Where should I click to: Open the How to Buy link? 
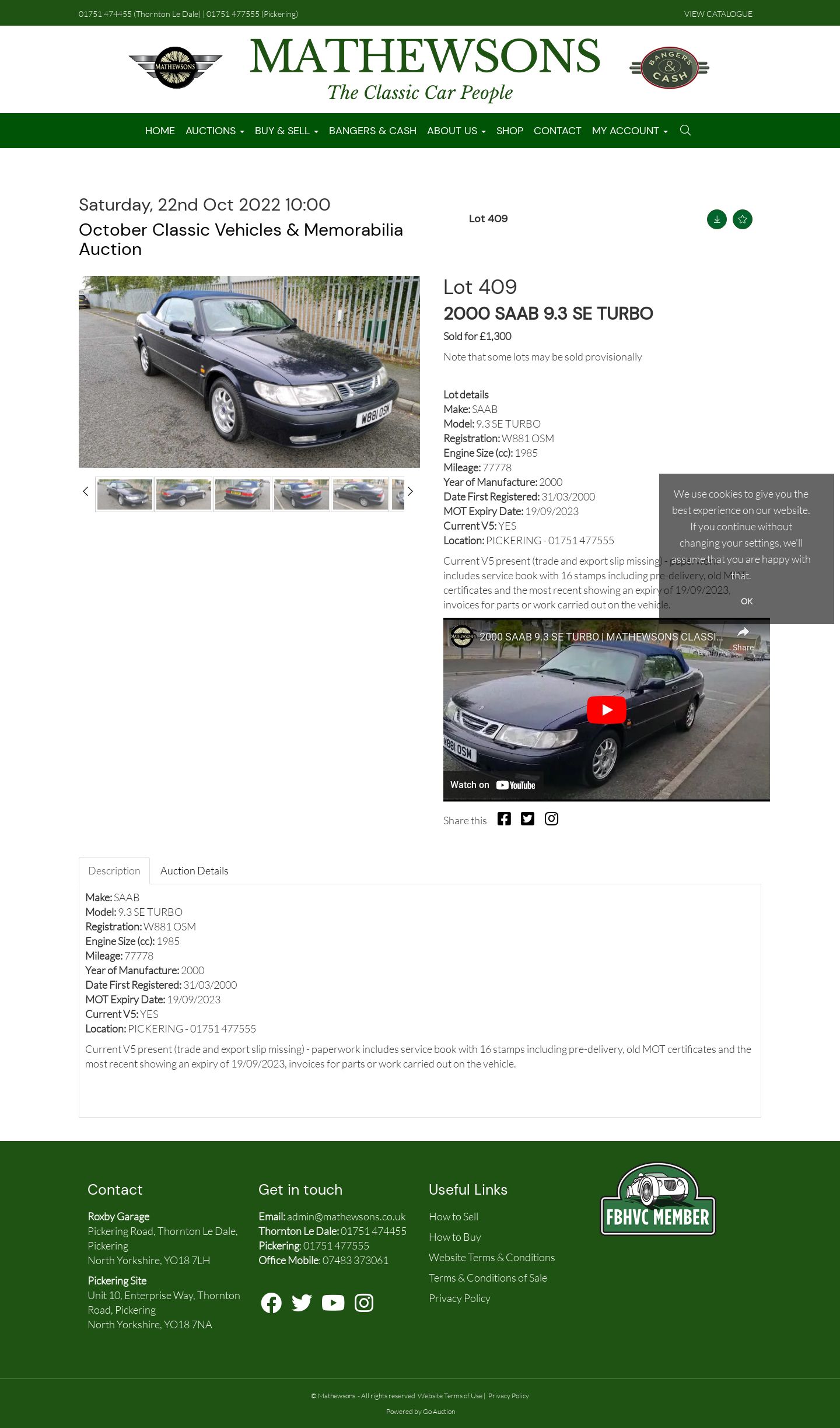[455, 1237]
